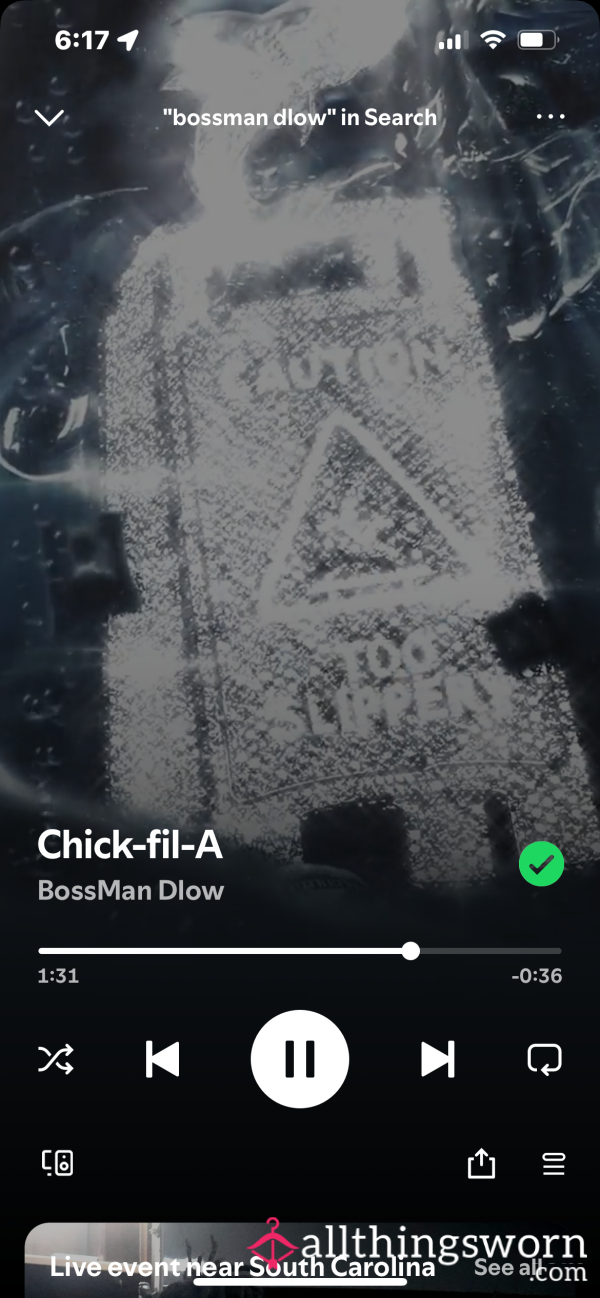The width and height of the screenshot is (600, 1298).
Task: Toggle shuffle mode
Action: click(x=56, y=1058)
